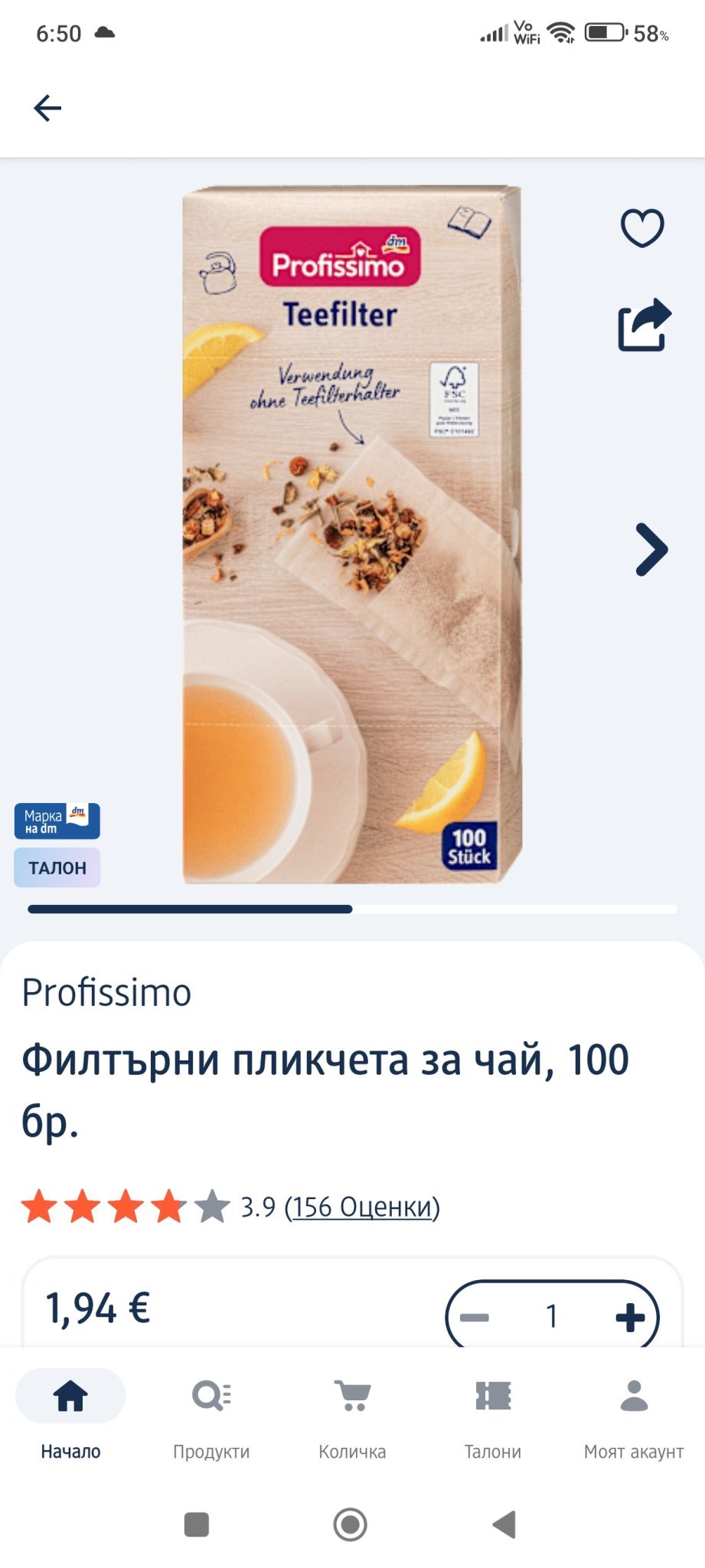Open the system recent apps button

click(x=197, y=1524)
